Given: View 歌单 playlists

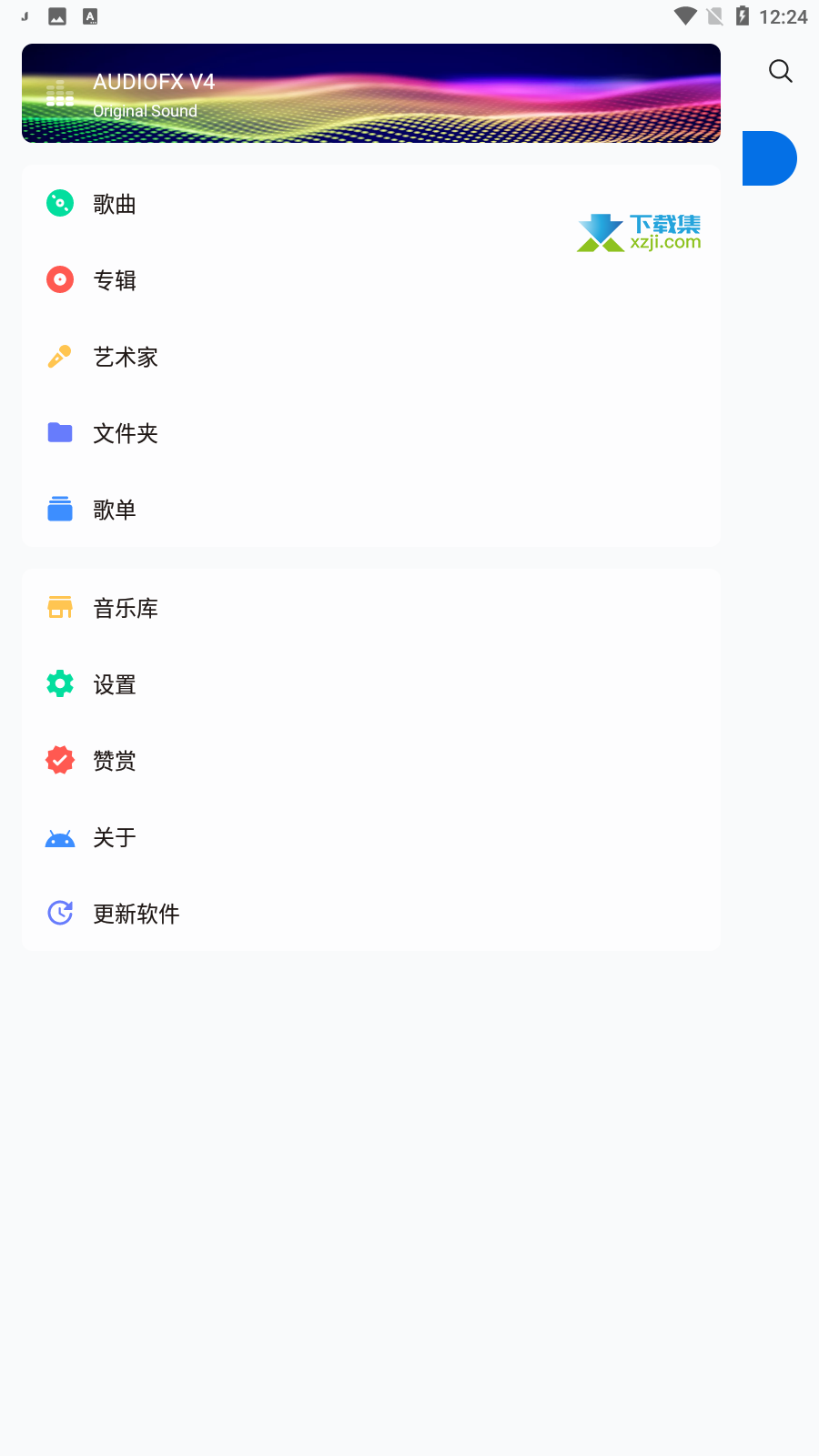Looking at the screenshot, I should pyautogui.click(x=371, y=510).
